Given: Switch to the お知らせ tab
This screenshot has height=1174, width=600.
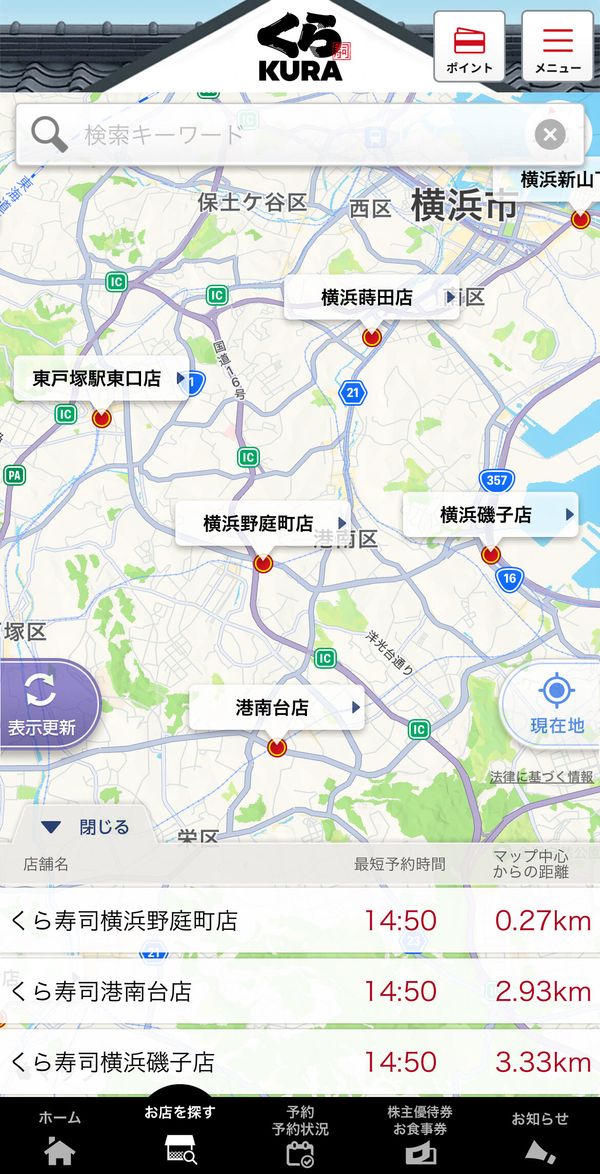Looking at the screenshot, I should (x=540, y=1137).
